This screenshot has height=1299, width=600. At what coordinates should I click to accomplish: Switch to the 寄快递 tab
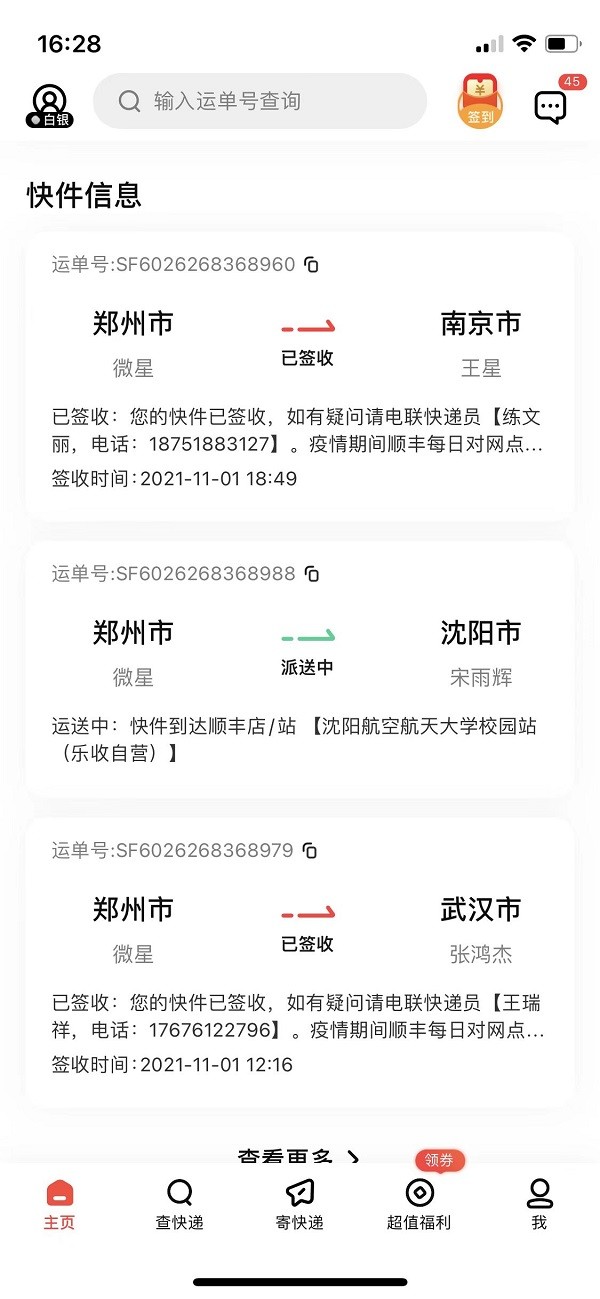(300, 1204)
